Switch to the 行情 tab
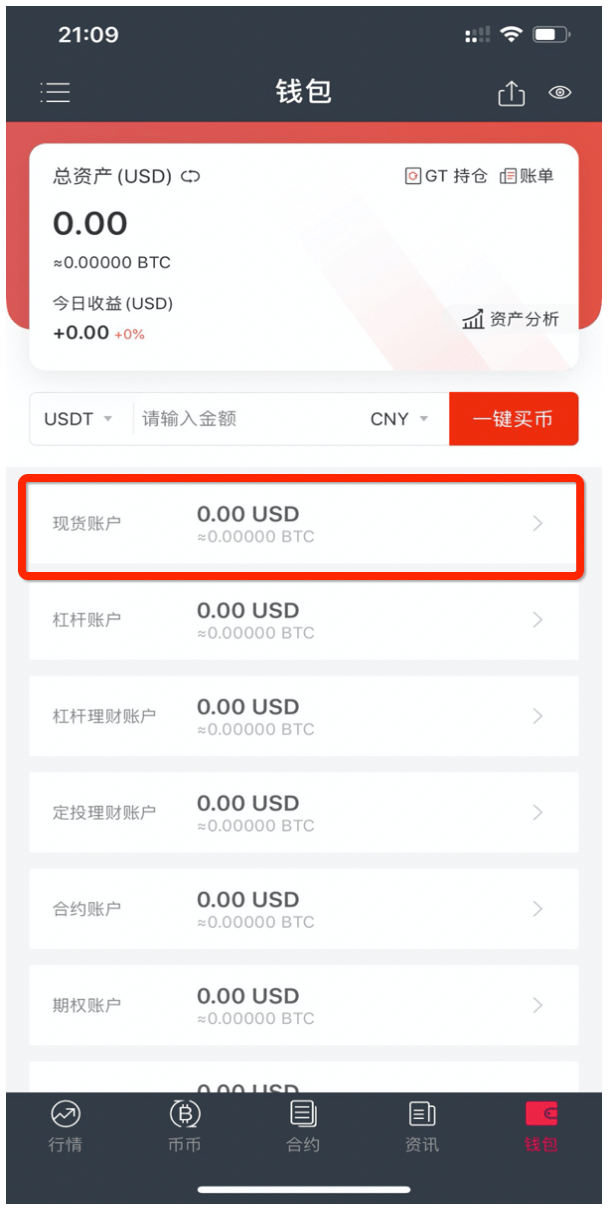The height and width of the screenshot is (1214, 612). pyautogui.click(x=66, y=1127)
